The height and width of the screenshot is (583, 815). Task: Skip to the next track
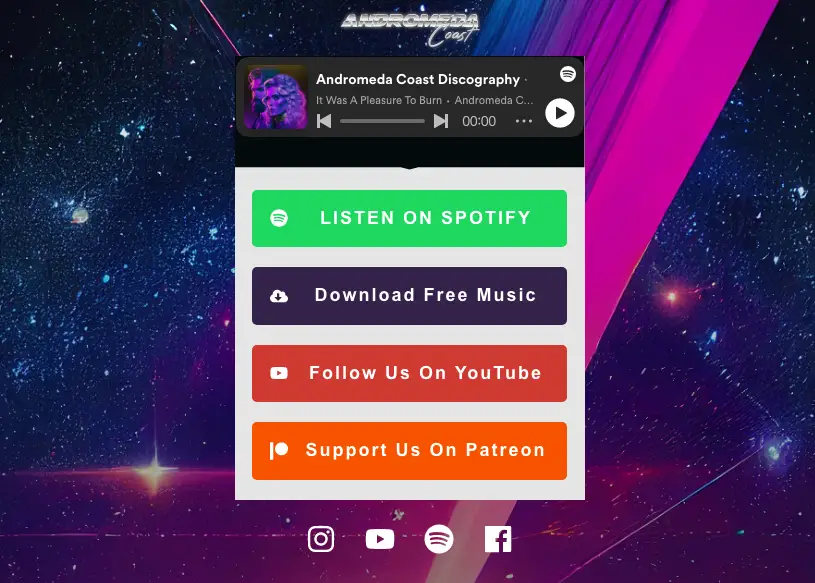pos(441,121)
